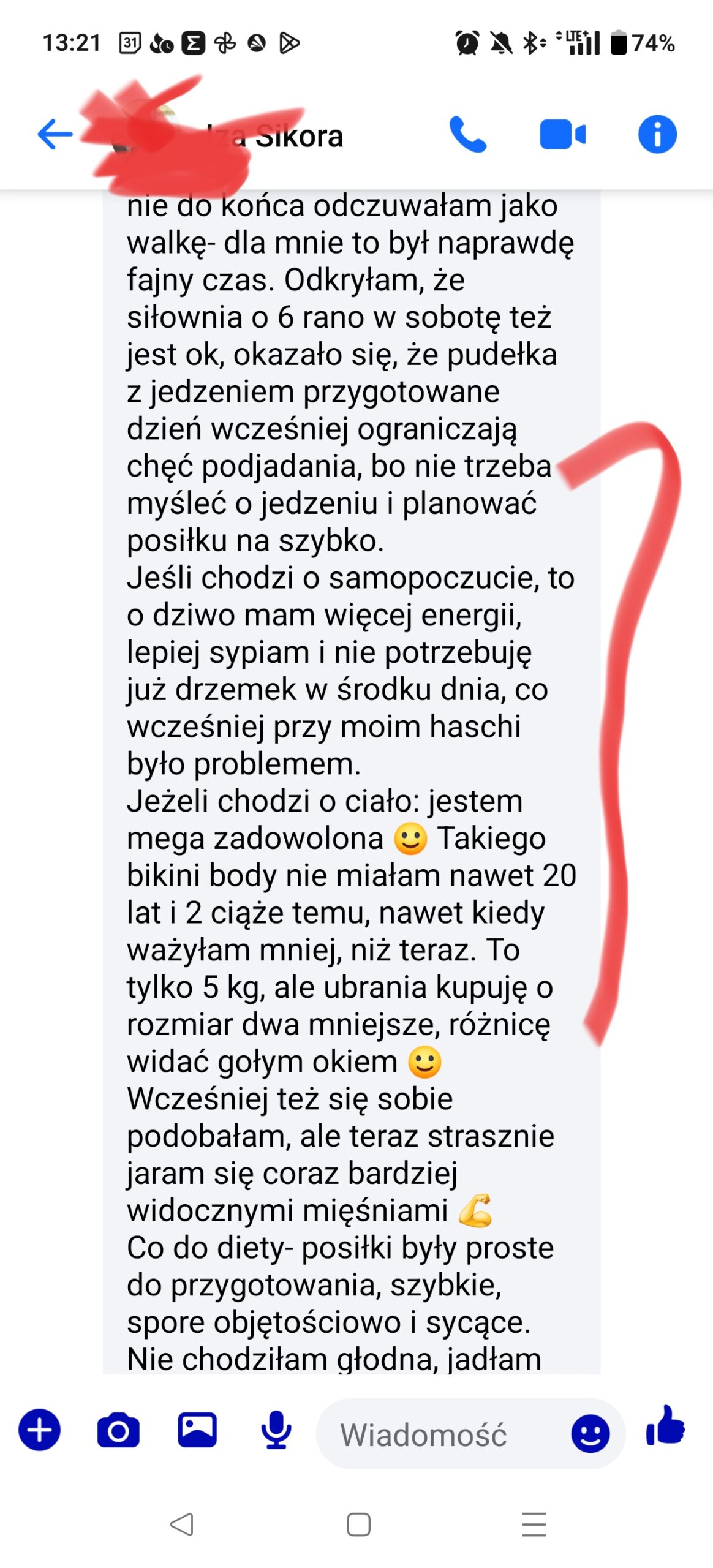
Task: Record a voice message with the microphone
Action: [x=276, y=1430]
